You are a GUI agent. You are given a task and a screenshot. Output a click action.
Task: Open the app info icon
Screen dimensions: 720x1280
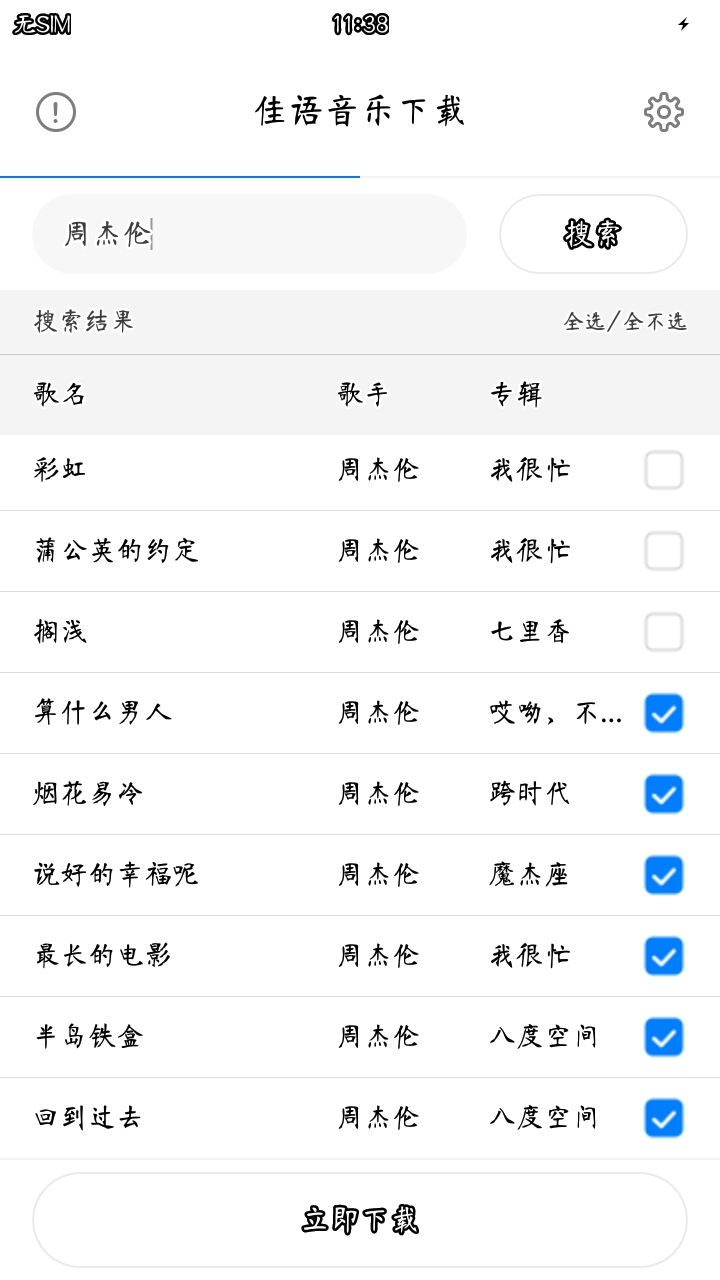pos(55,110)
